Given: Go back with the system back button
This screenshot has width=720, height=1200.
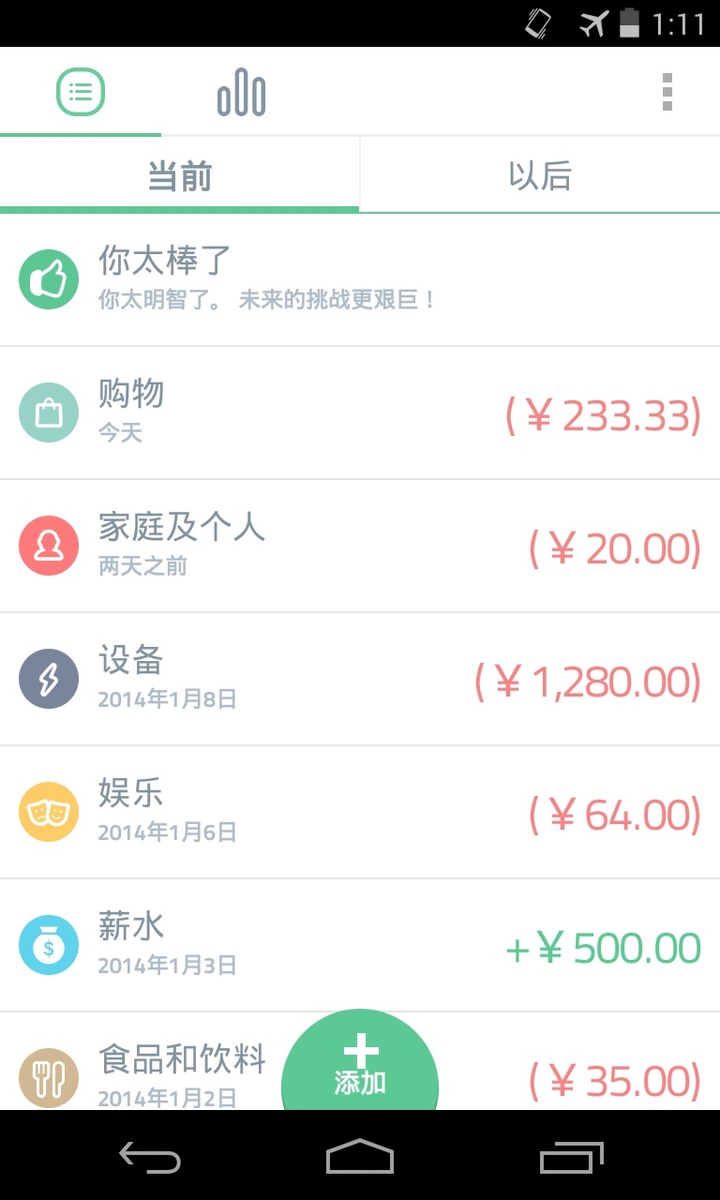Looking at the screenshot, I should (x=150, y=1158).
